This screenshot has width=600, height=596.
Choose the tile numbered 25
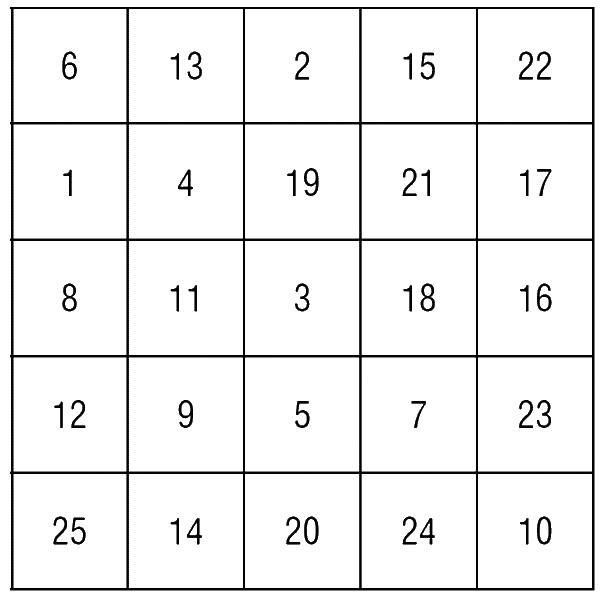click(x=69, y=531)
